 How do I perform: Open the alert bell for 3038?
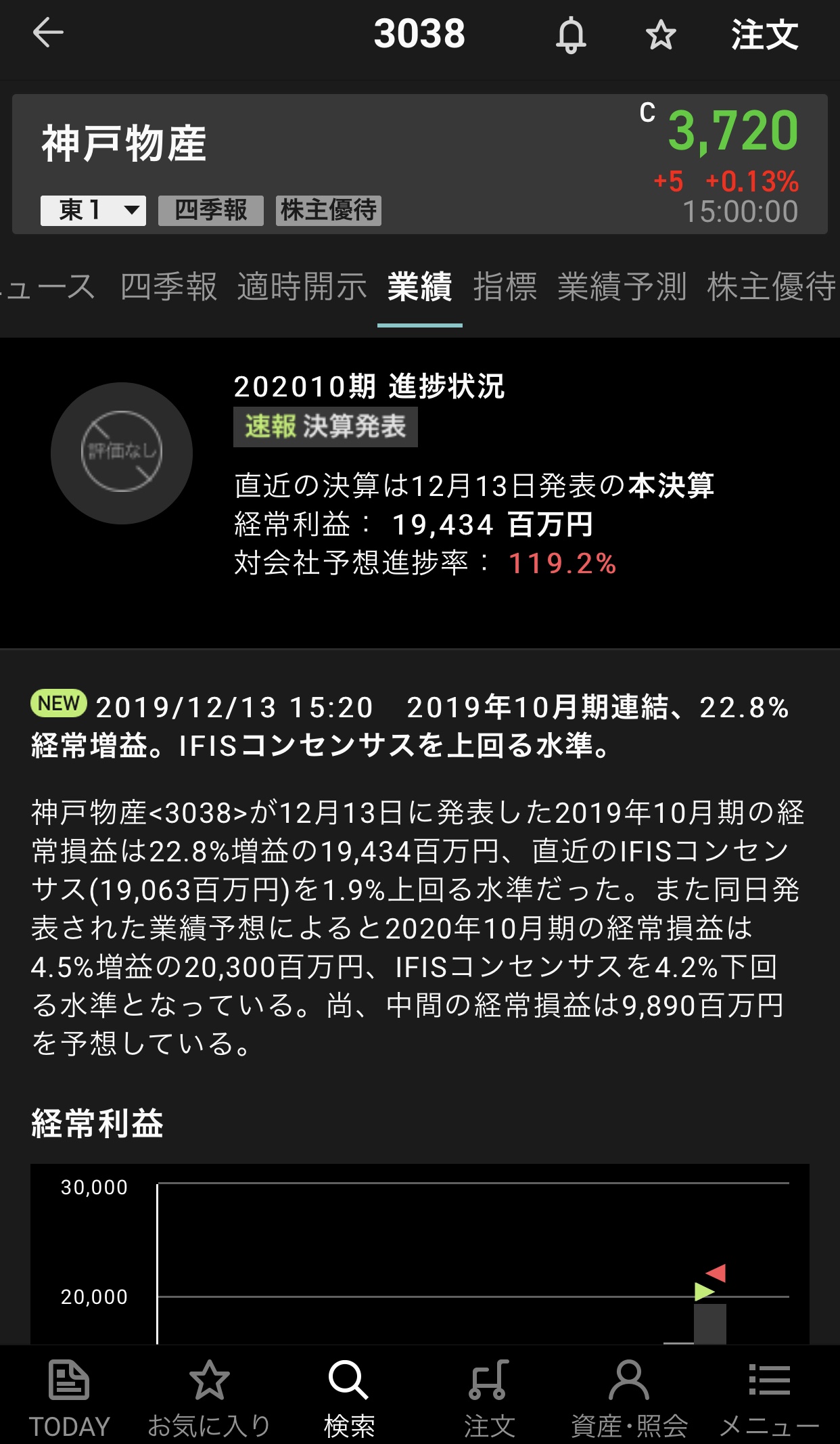pos(571,35)
